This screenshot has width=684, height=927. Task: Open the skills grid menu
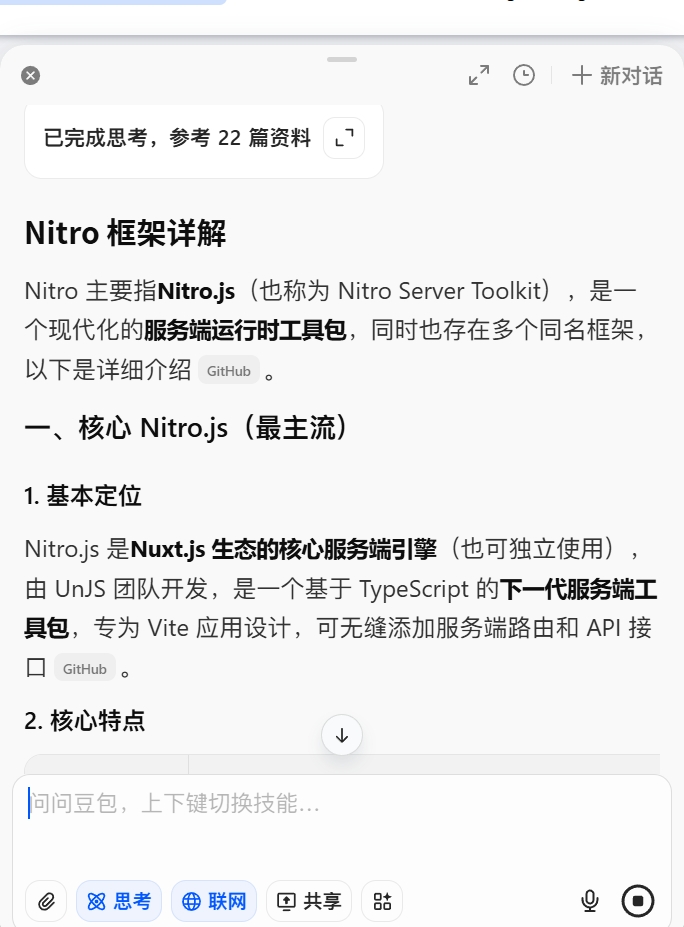pos(382,901)
